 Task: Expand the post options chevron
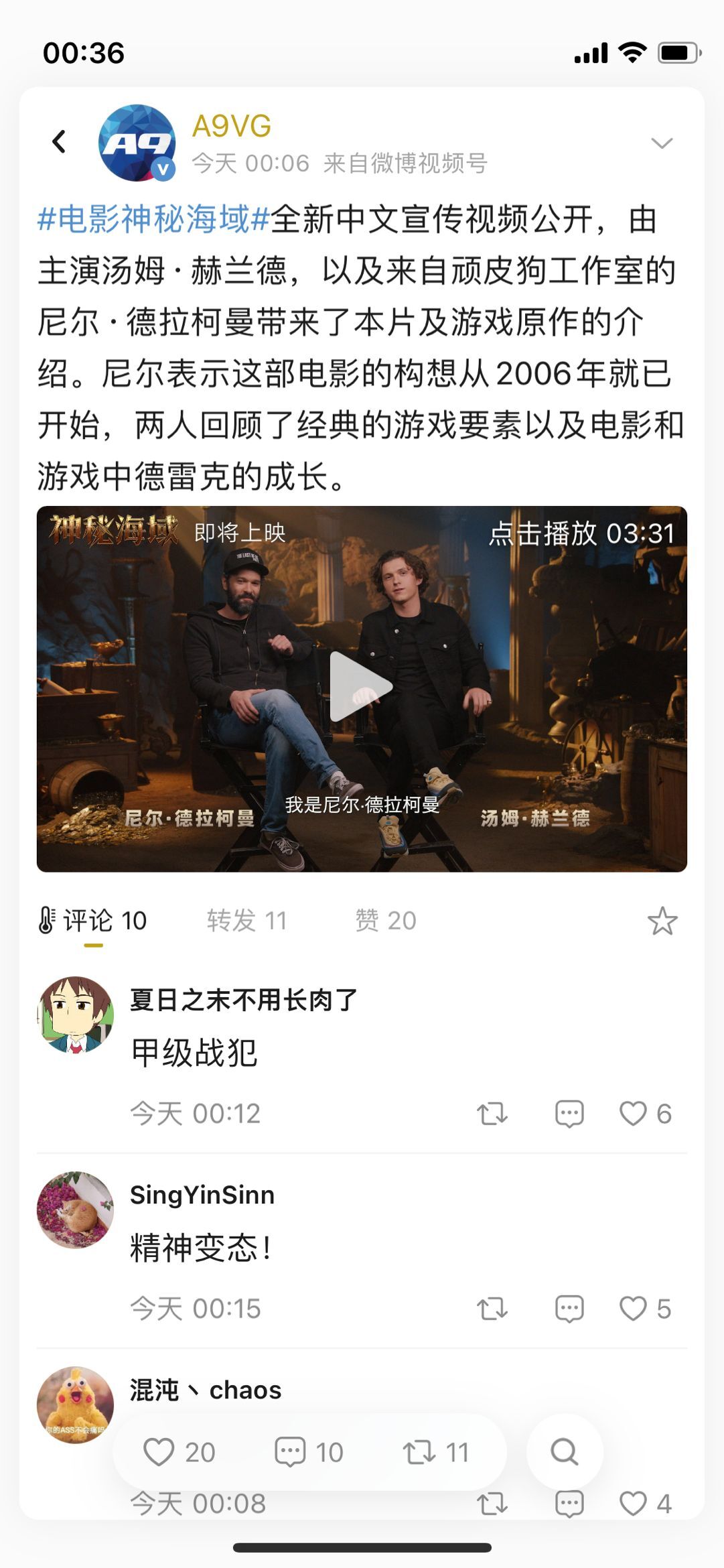(661, 143)
